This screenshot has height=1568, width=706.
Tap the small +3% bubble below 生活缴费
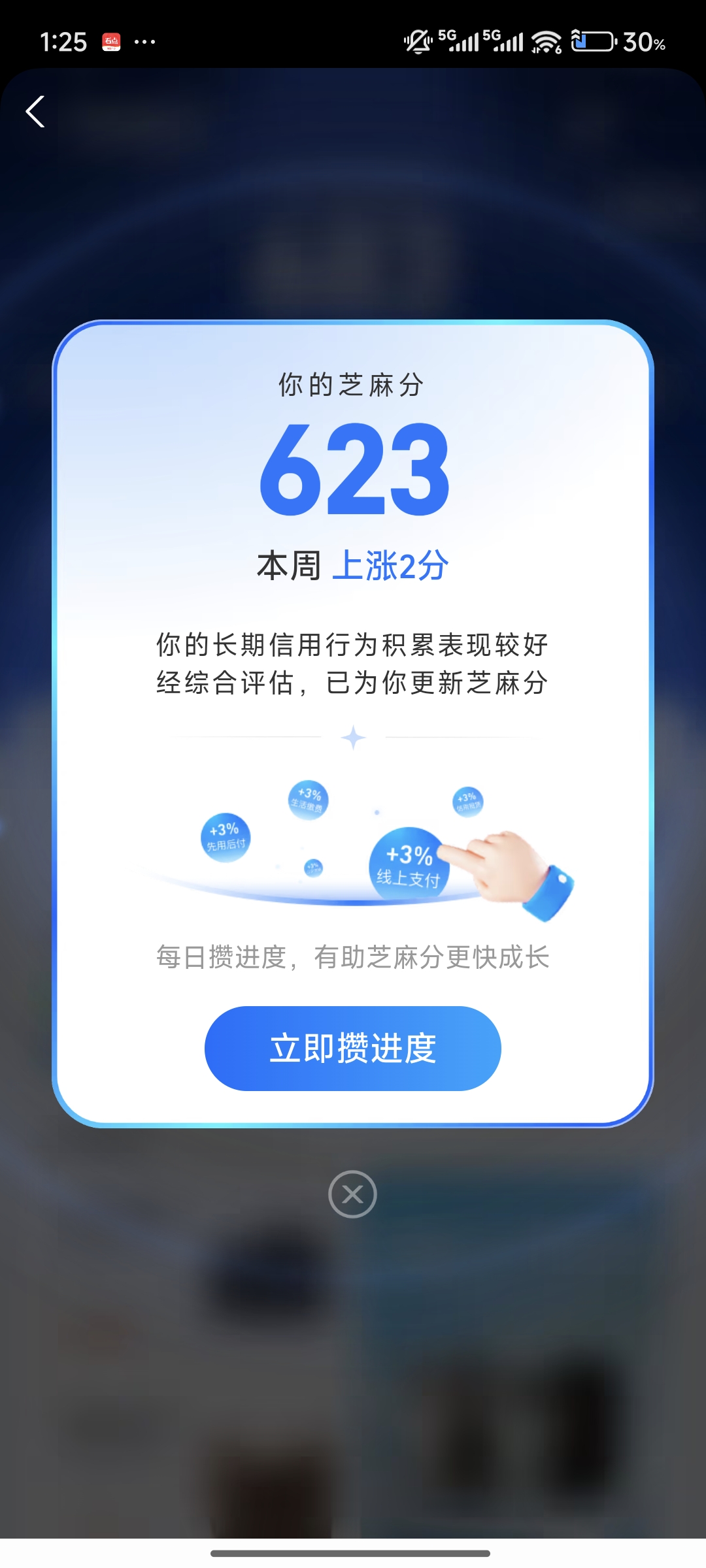(x=312, y=868)
